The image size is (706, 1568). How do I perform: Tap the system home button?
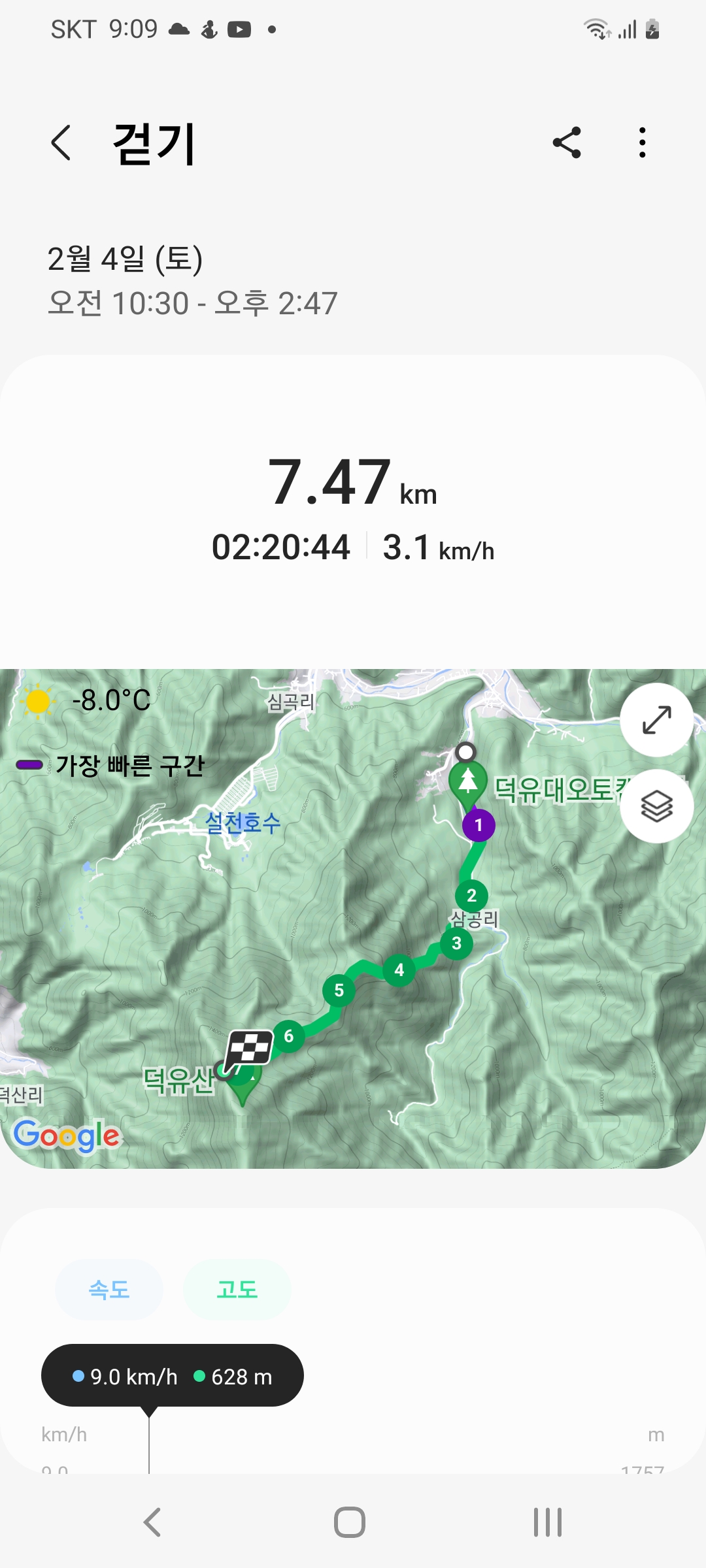350,1522
